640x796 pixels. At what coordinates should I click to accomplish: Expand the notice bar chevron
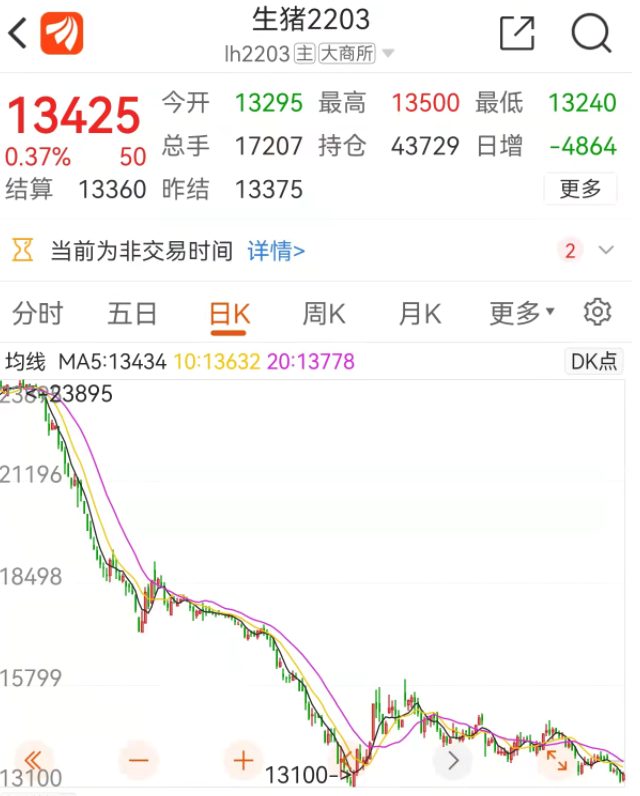click(606, 250)
